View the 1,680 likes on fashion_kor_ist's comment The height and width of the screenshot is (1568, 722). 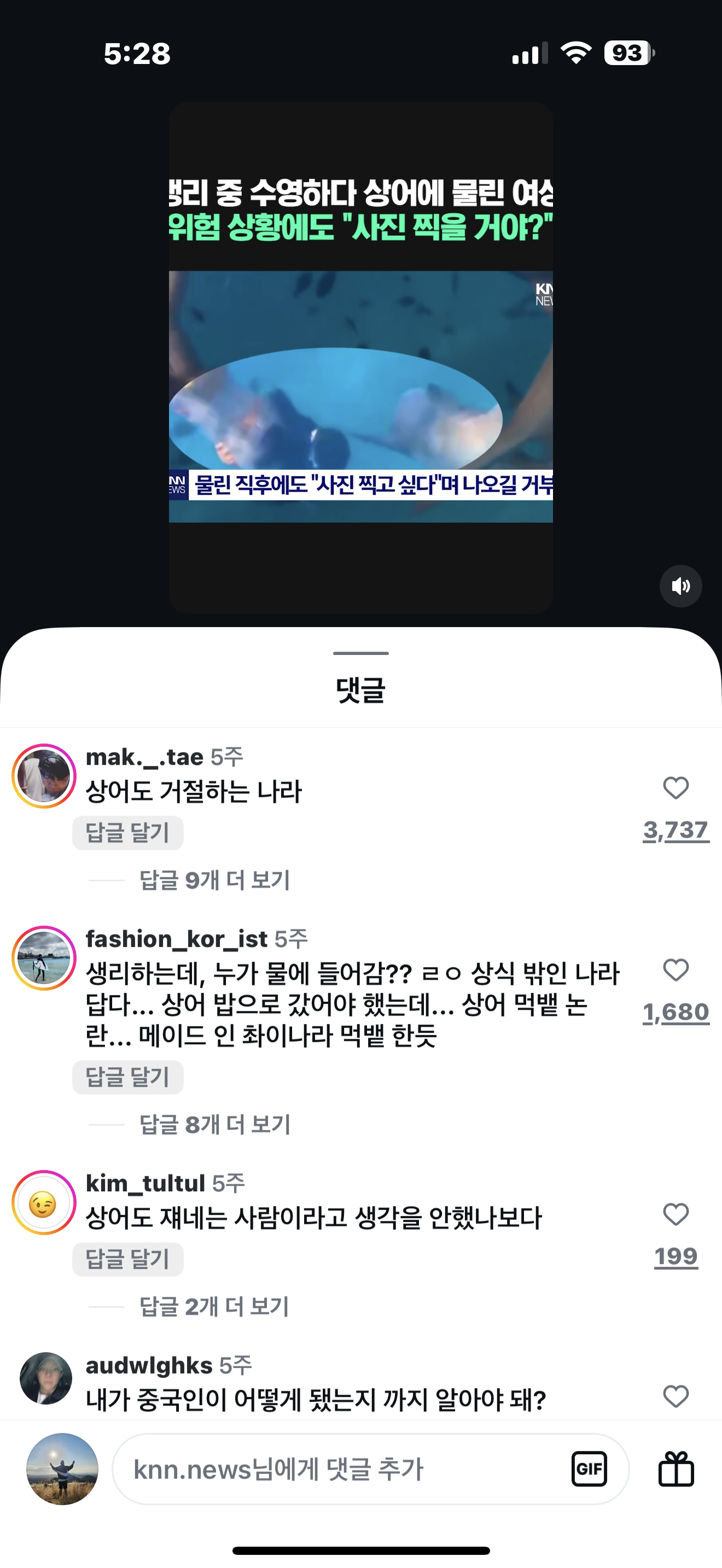(x=675, y=1013)
